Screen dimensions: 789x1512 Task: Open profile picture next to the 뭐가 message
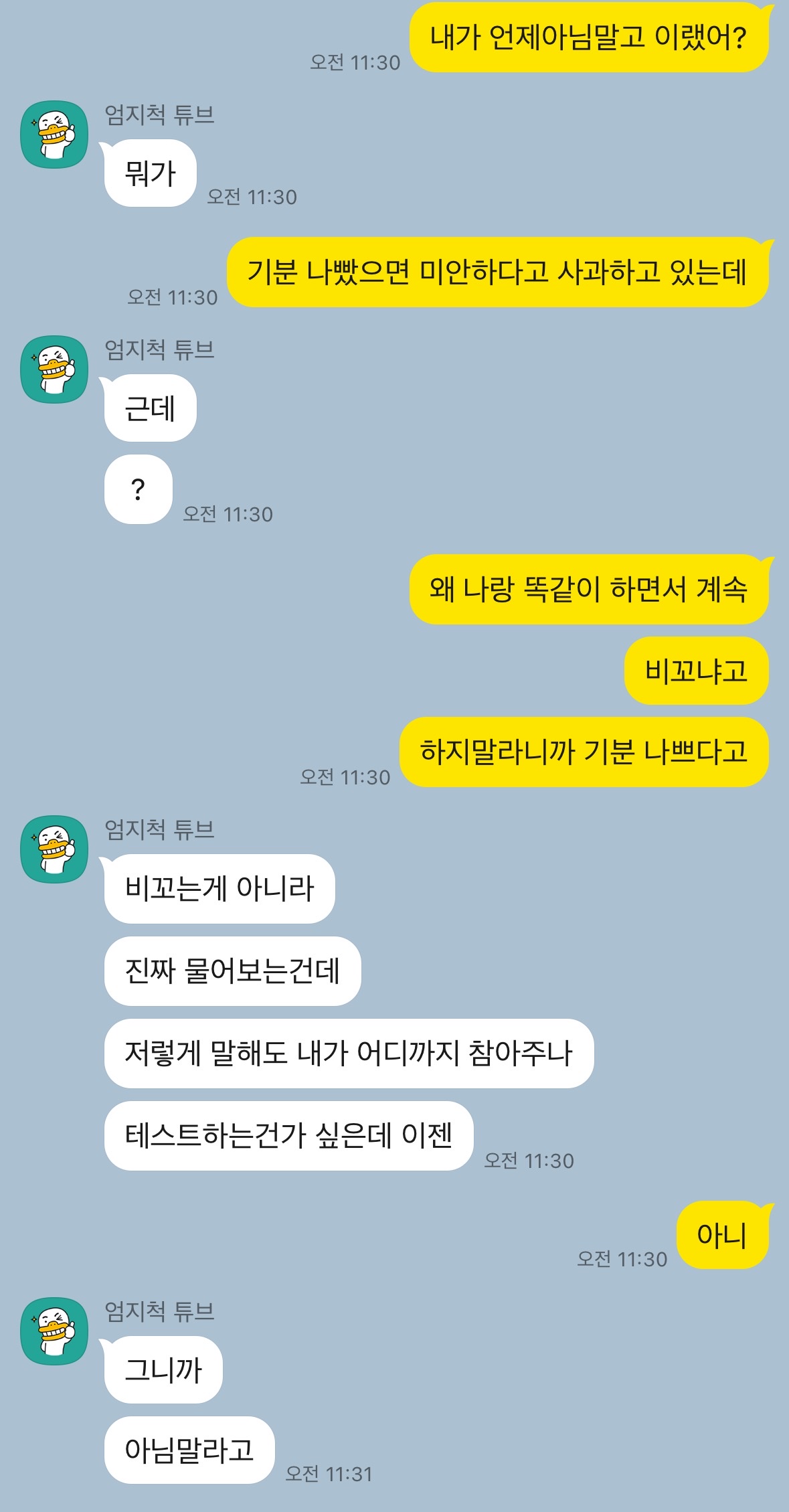tap(54, 135)
